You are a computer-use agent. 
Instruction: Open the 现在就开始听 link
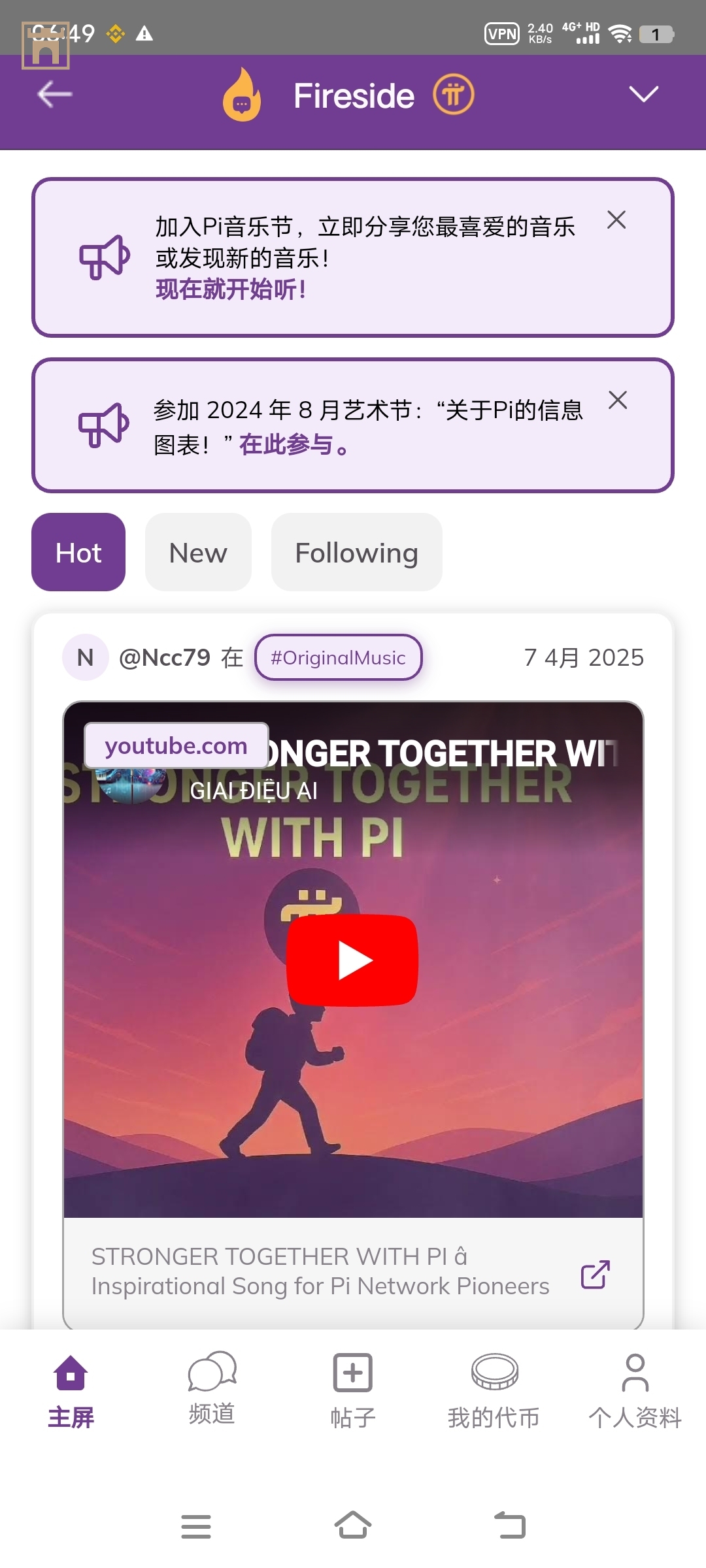(x=230, y=289)
